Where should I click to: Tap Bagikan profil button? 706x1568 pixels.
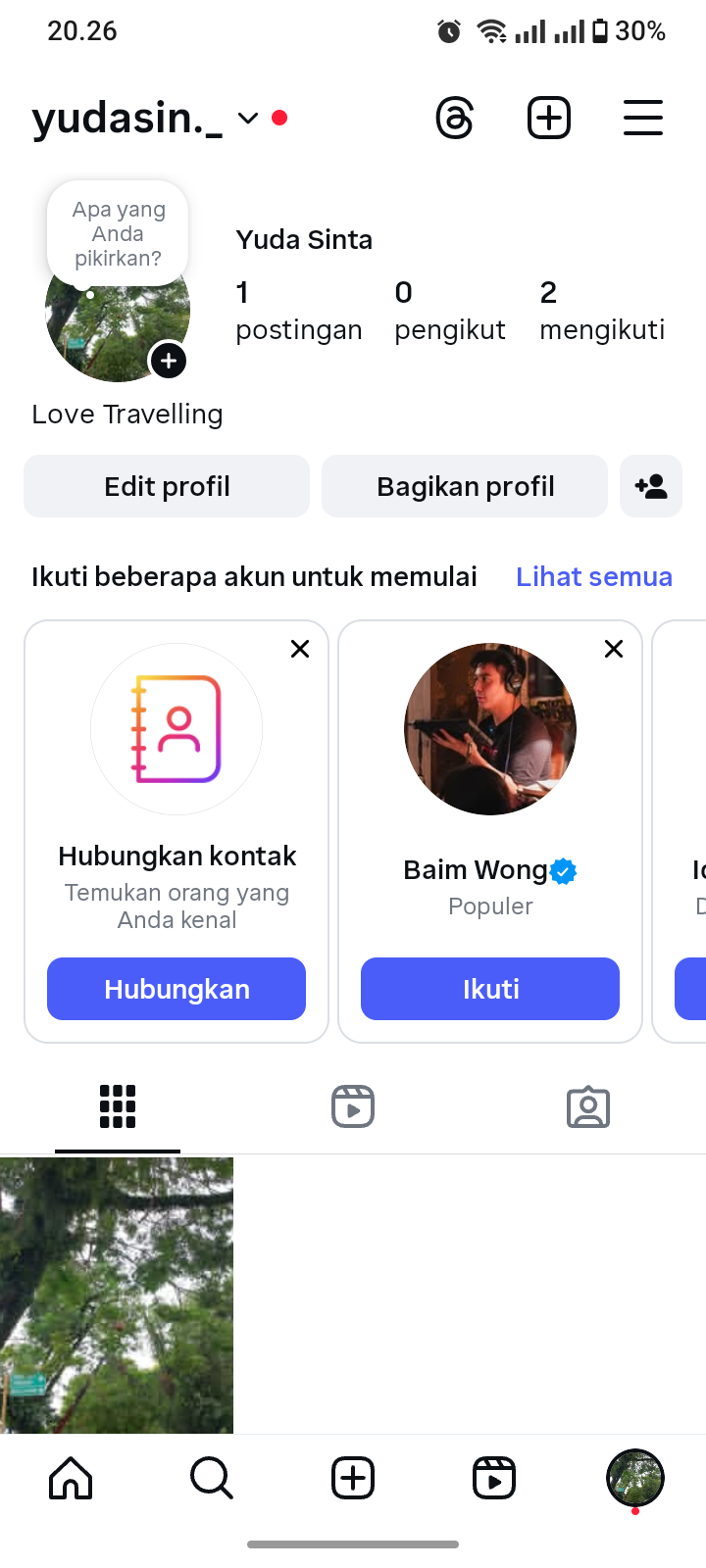tap(465, 486)
